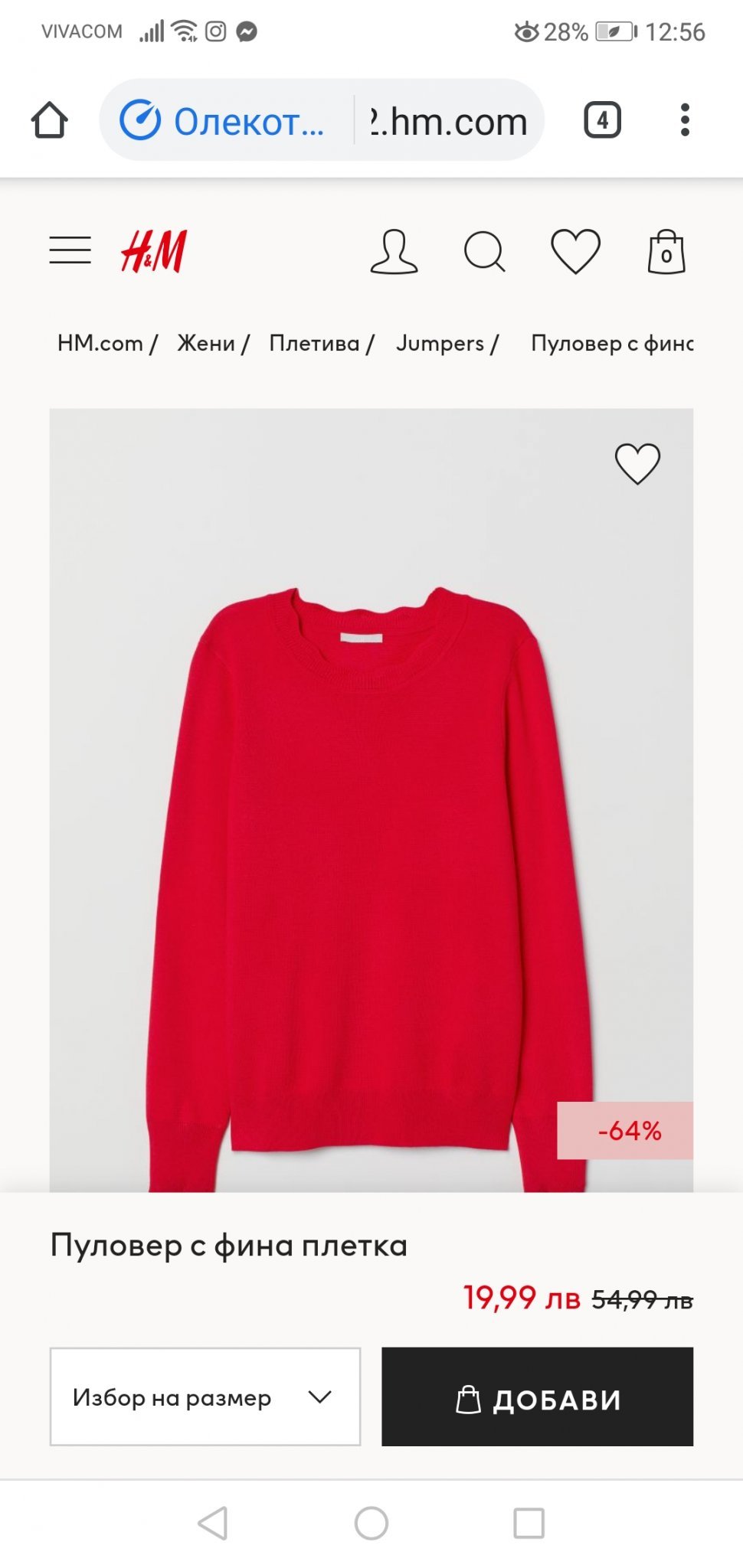
Task: Open recent apps overview
Action: [529, 1523]
